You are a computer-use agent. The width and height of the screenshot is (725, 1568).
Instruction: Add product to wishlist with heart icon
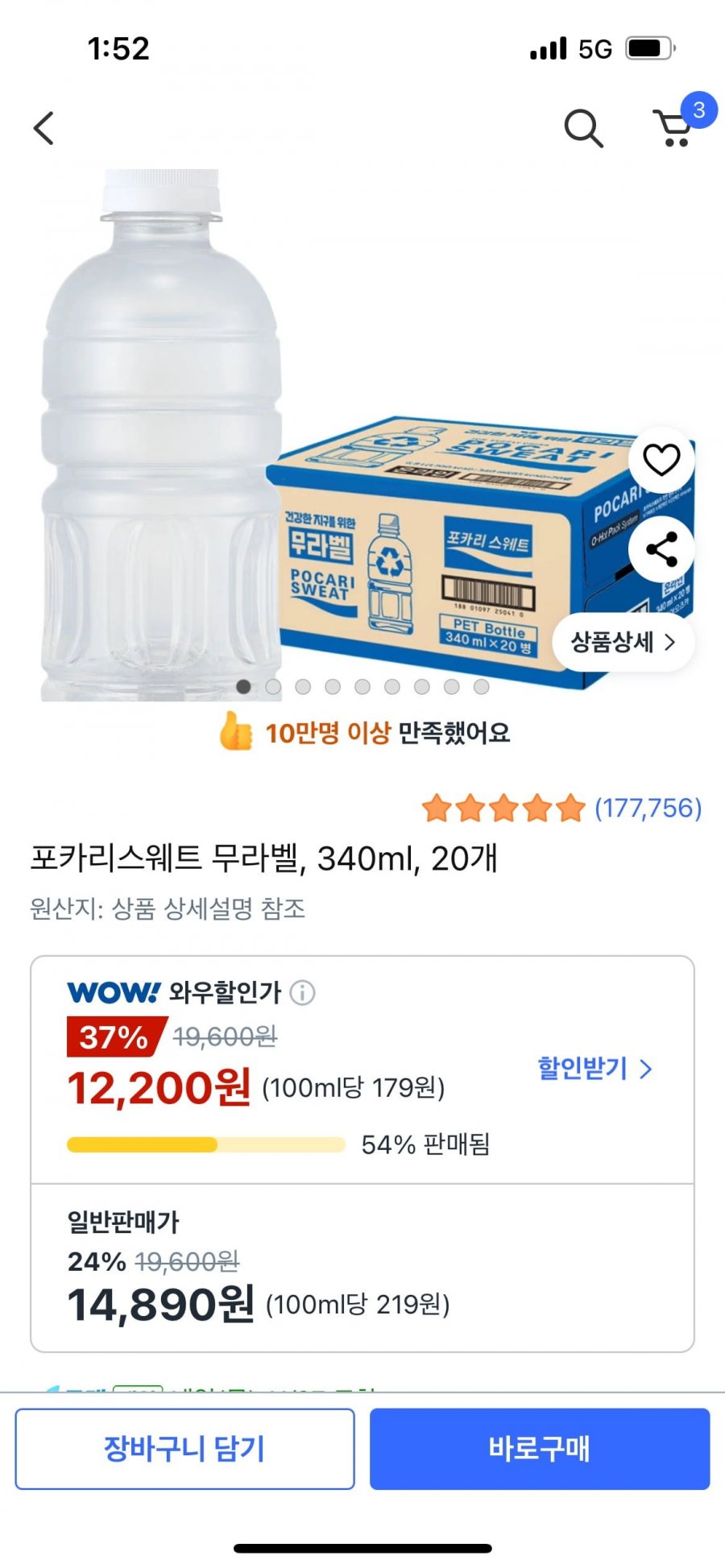[661, 460]
